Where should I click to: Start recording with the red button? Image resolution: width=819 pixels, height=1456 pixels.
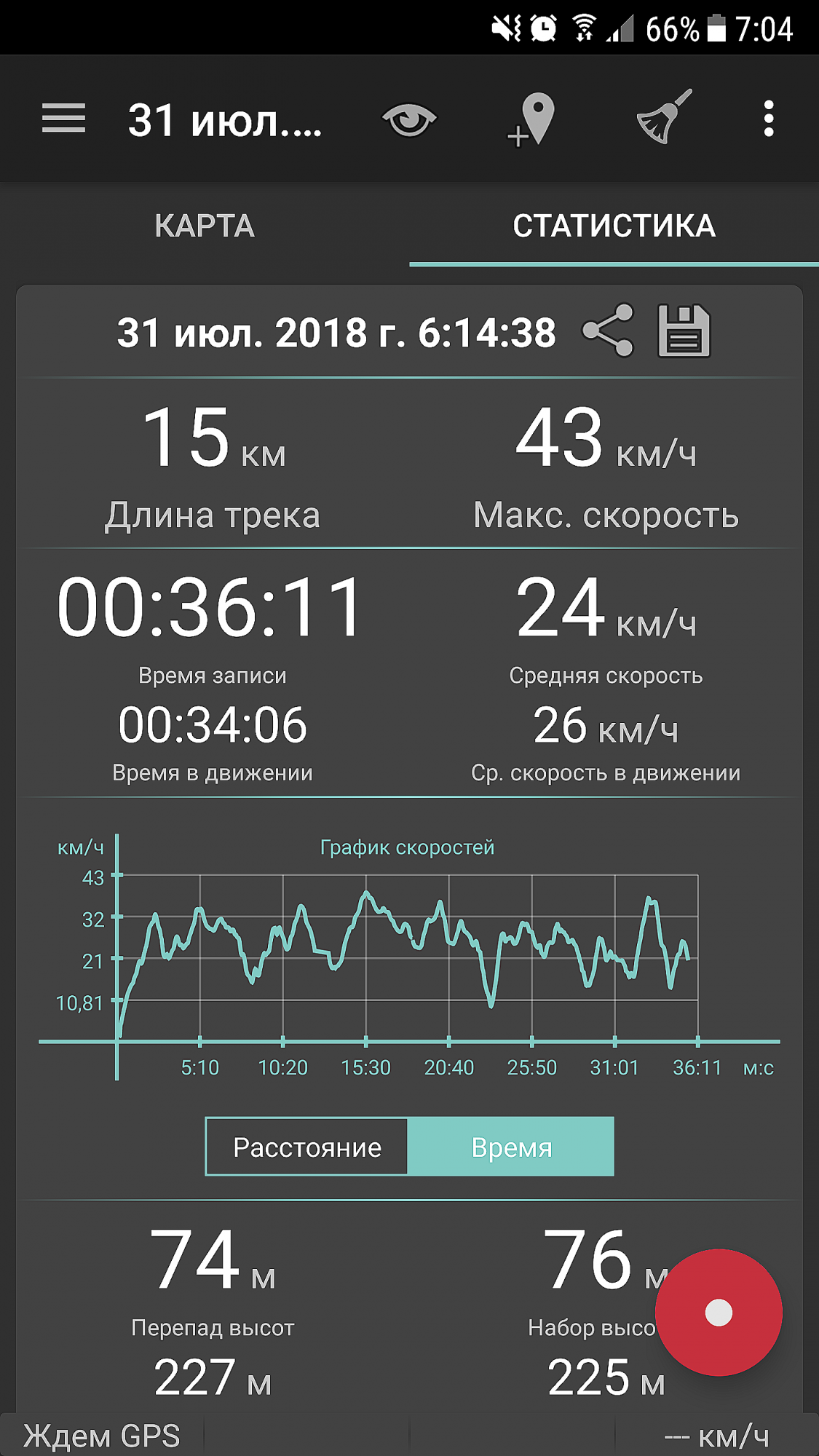[x=719, y=1313]
